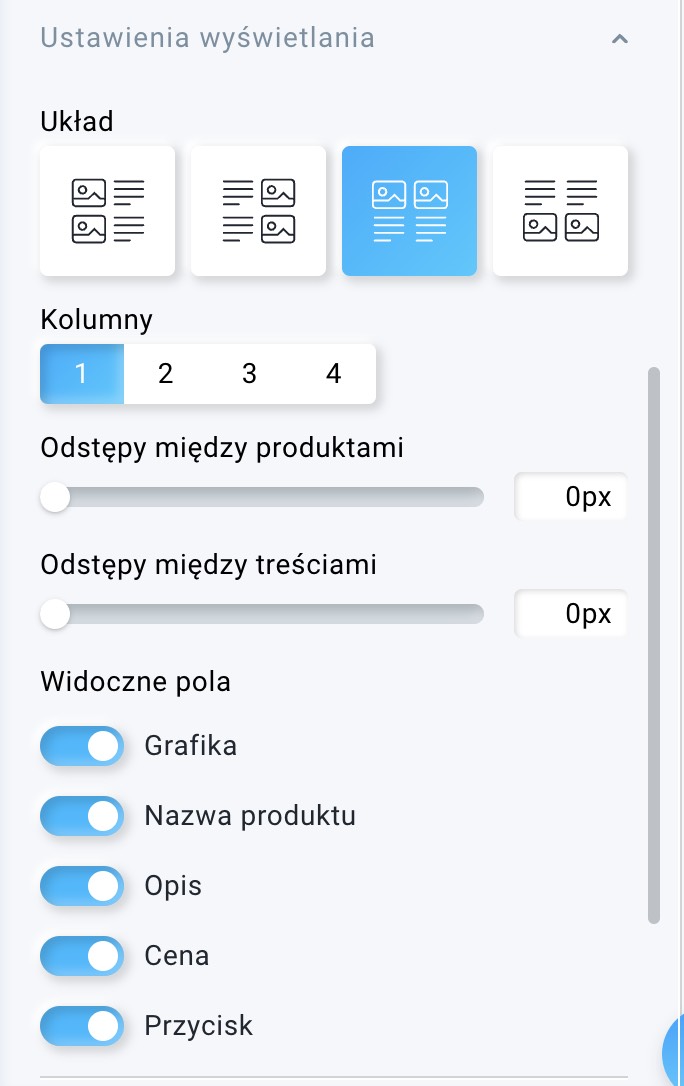Hide the Cena field
684x1086 pixels.
(82, 957)
